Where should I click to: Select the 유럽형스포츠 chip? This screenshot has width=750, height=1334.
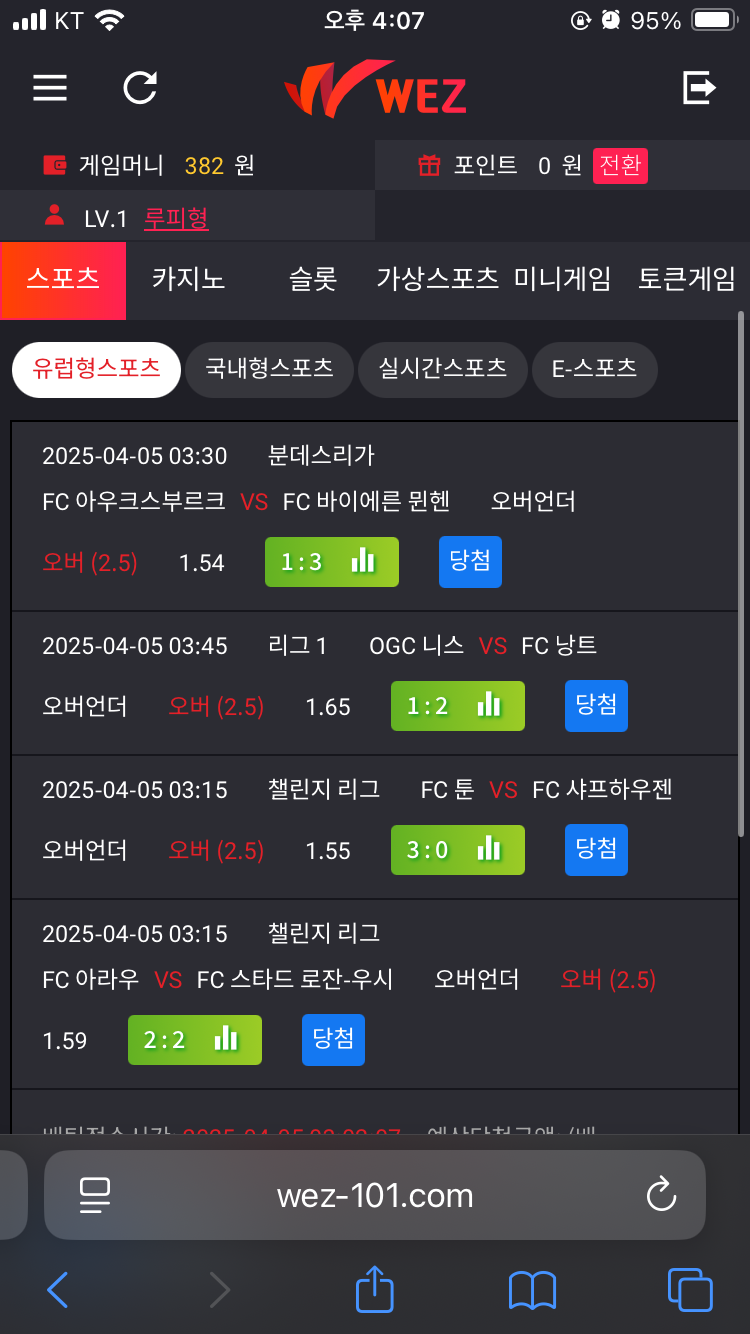click(x=96, y=369)
